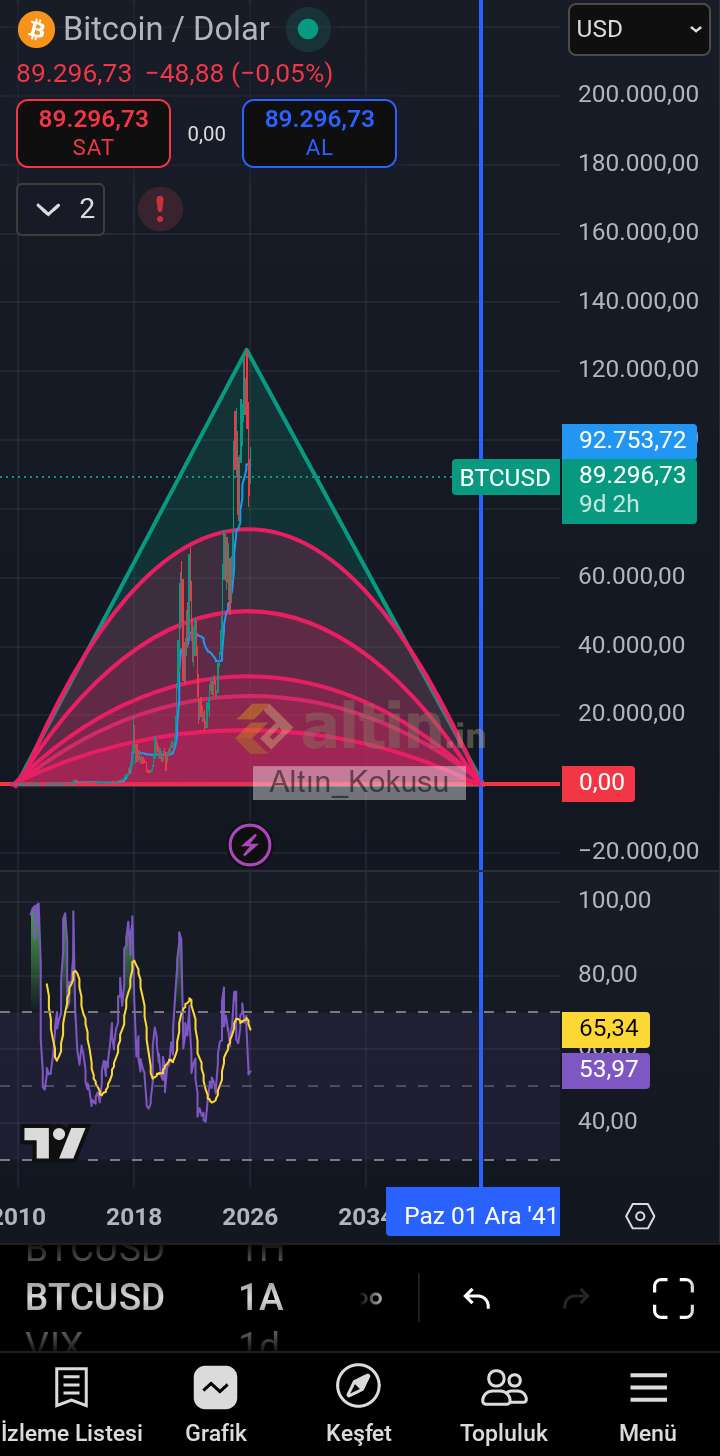Screen dimensions: 720x1456
Task: Undo the last chart action
Action: [x=476, y=1298]
